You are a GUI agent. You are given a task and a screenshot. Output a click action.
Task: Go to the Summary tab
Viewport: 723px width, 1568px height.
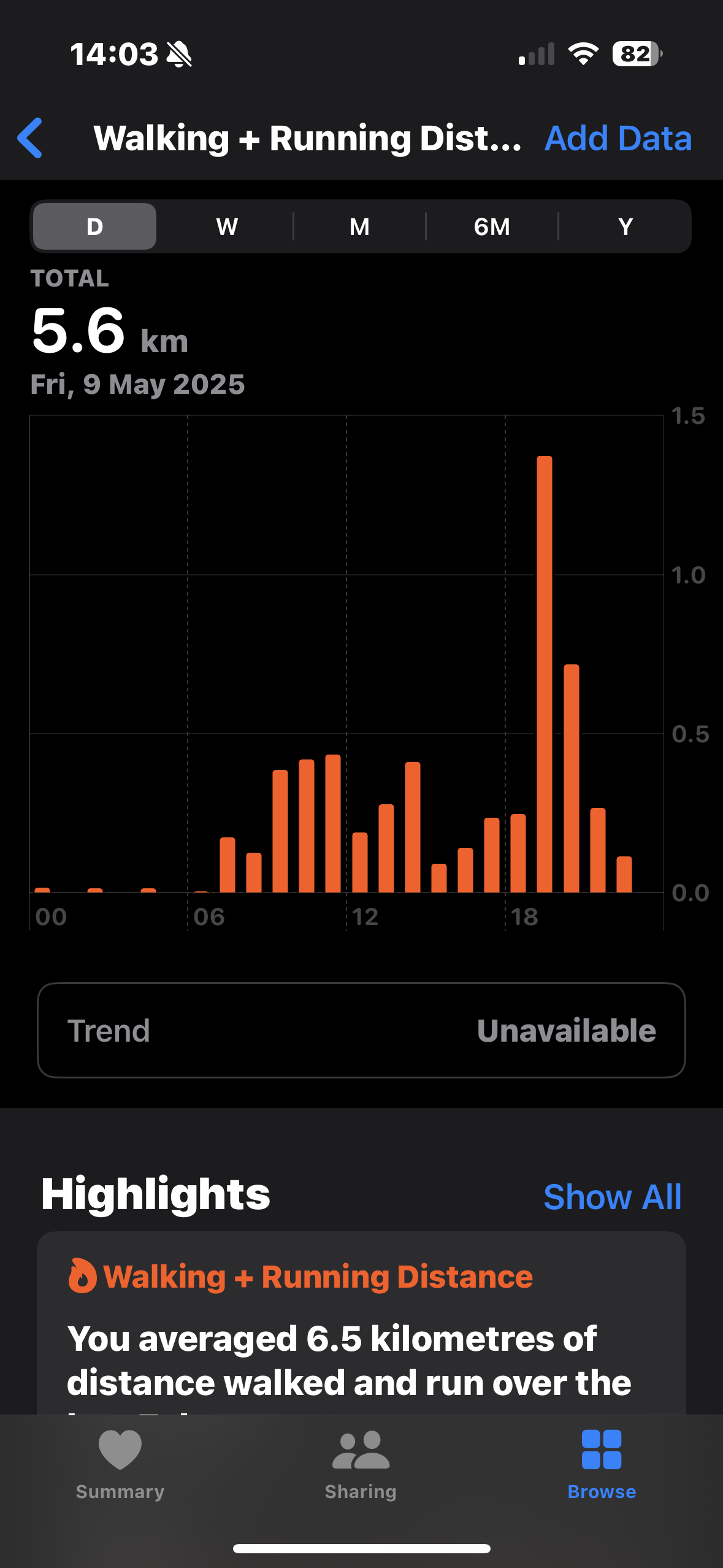[x=120, y=1465]
